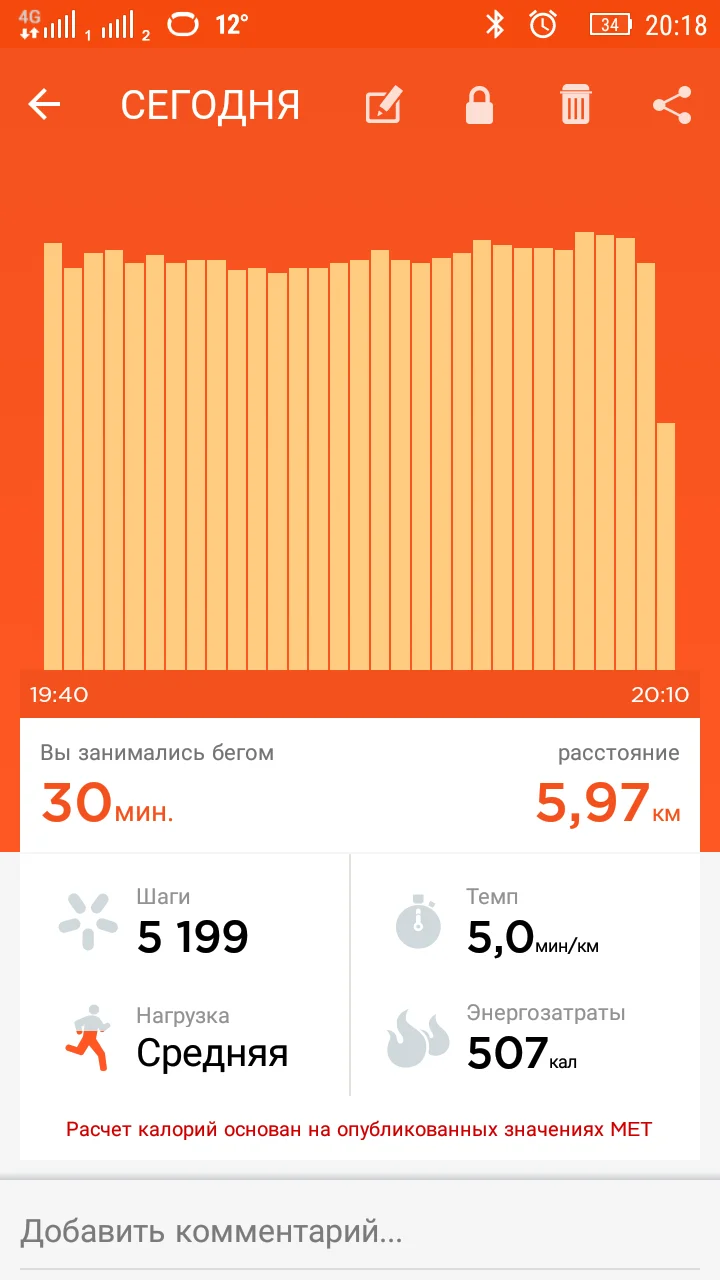This screenshot has width=720, height=1280.
Task: Edit this running workout
Action: pyautogui.click(x=384, y=104)
